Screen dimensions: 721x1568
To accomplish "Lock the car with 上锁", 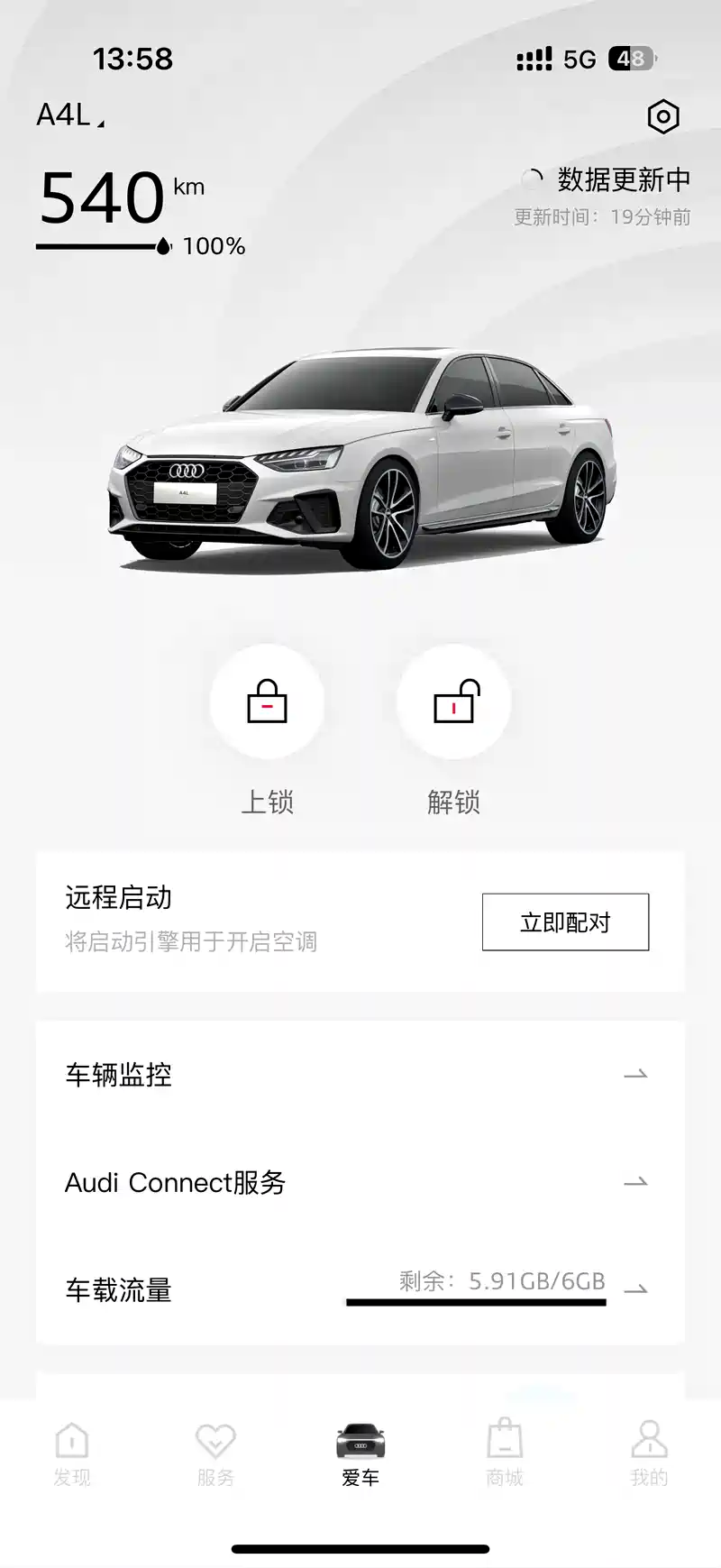I will pyautogui.click(x=267, y=702).
